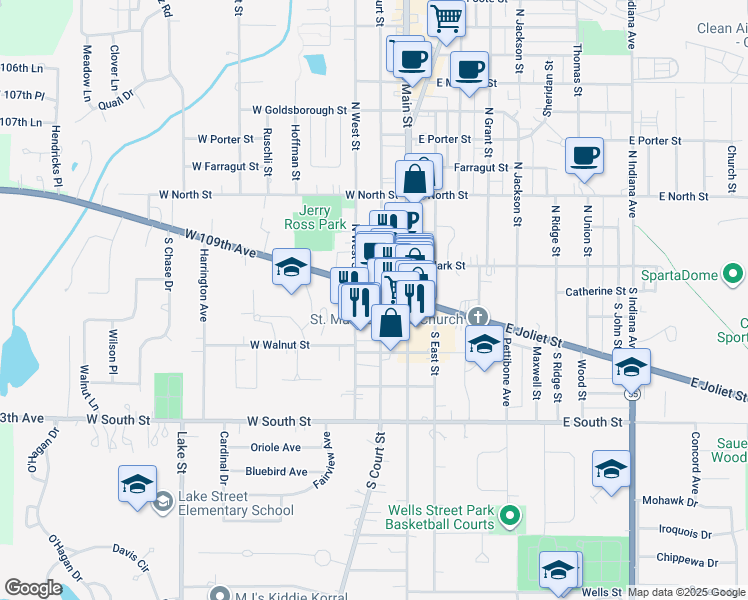The height and width of the screenshot is (600, 748).
Task: Open the coffee marker on Main St
Action: [408, 58]
